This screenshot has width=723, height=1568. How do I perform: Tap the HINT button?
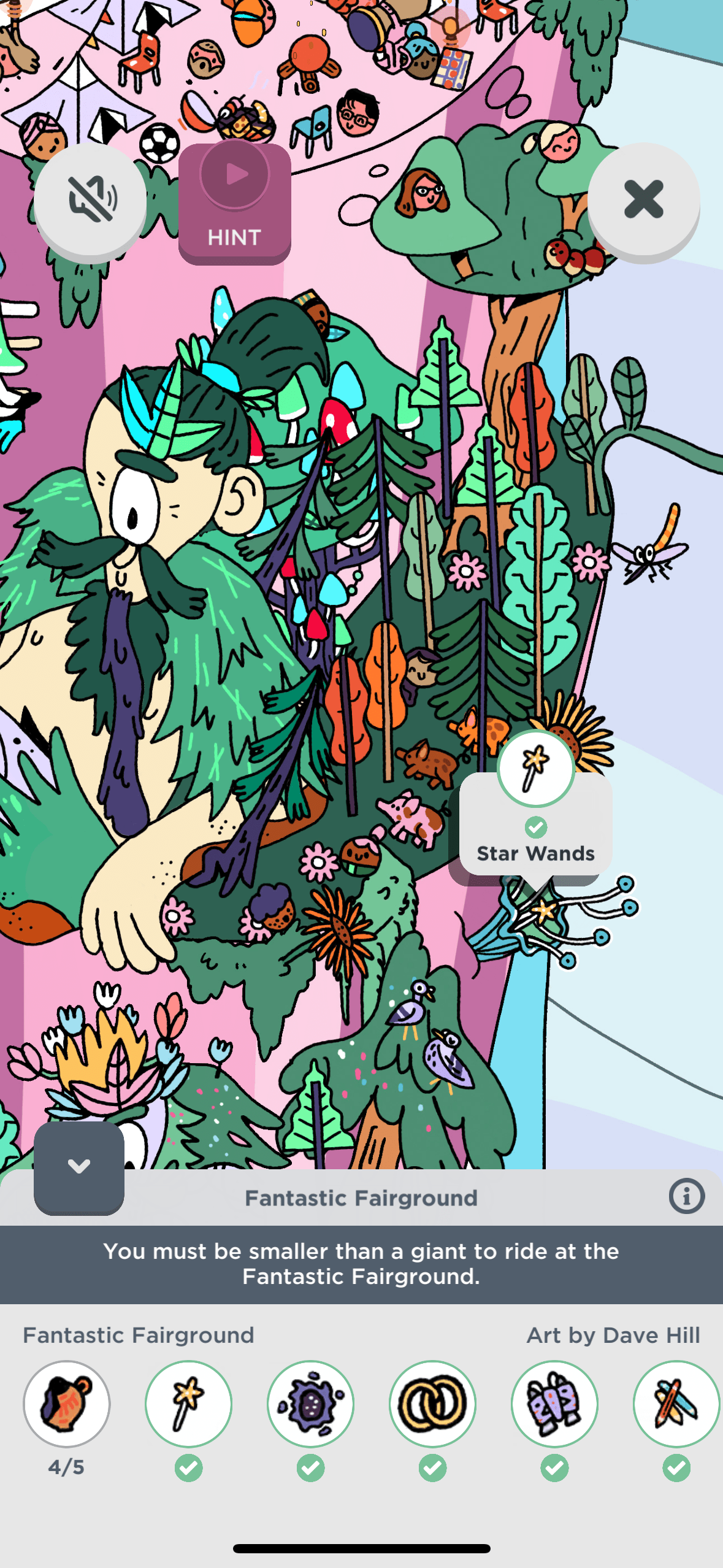click(x=234, y=203)
